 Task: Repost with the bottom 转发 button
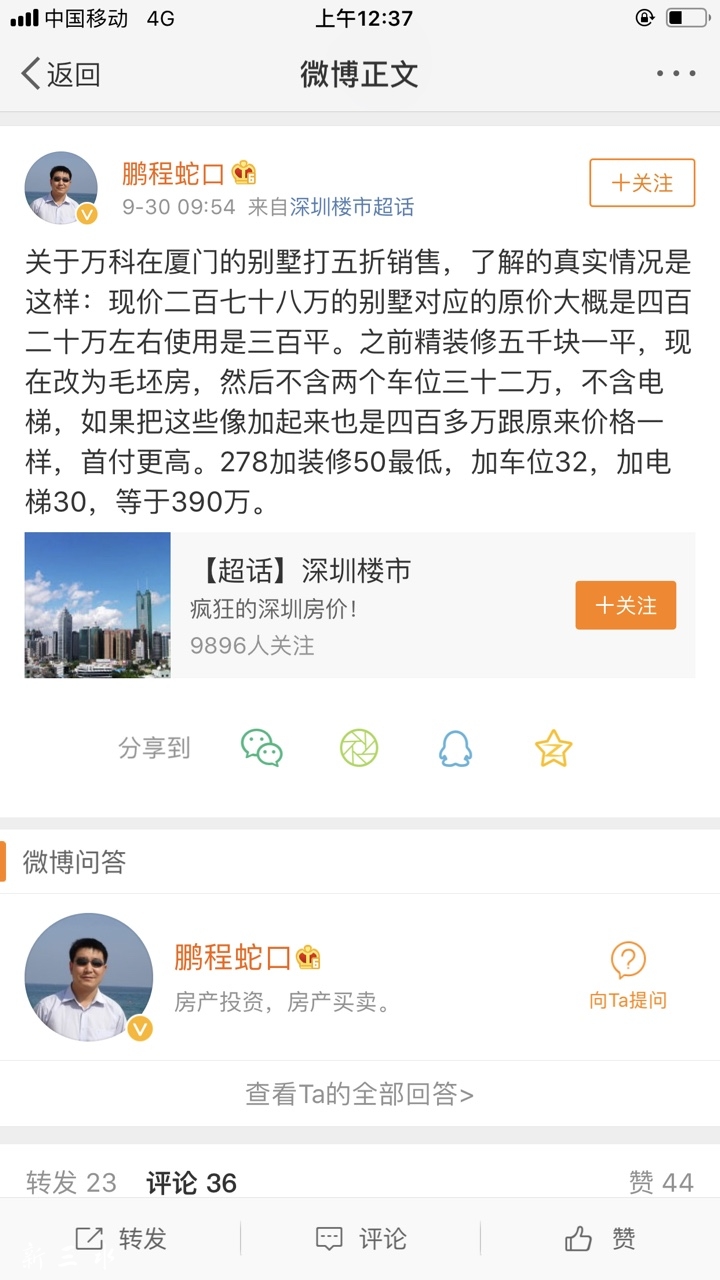coord(120,1239)
